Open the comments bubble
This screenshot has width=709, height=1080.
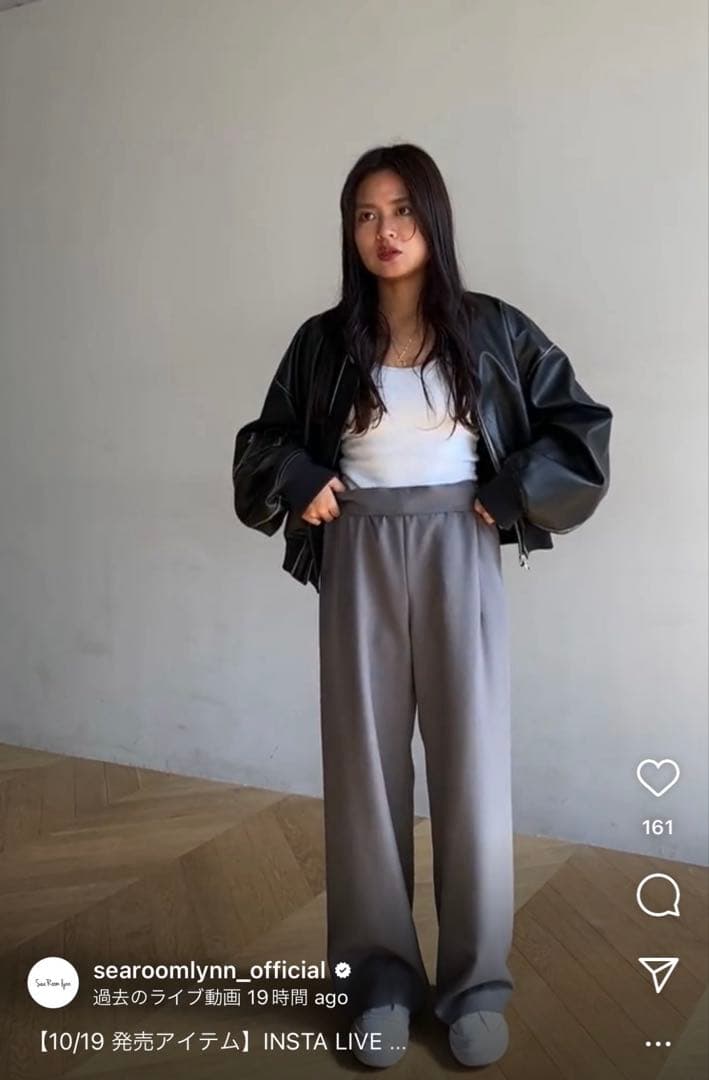[658, 896]
